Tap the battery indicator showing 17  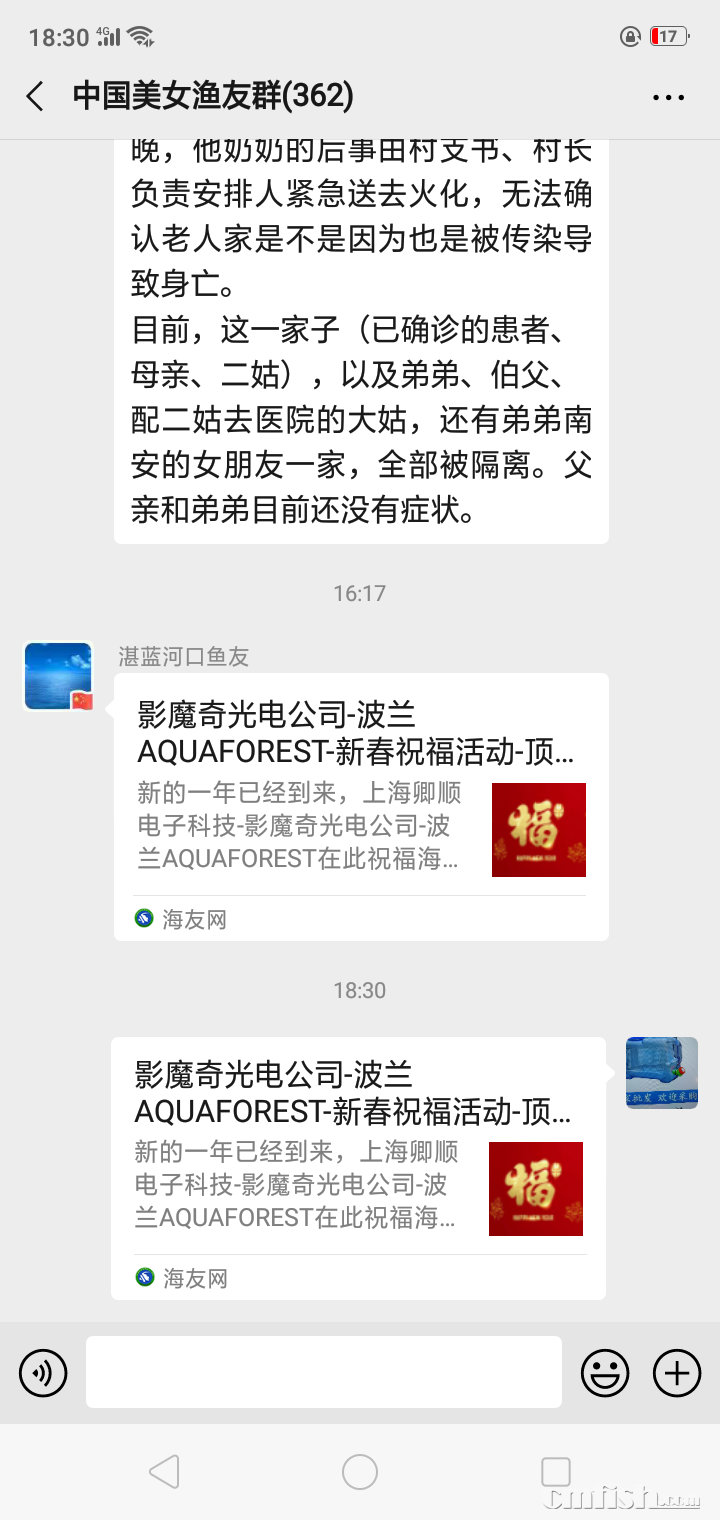pos(667,33)
